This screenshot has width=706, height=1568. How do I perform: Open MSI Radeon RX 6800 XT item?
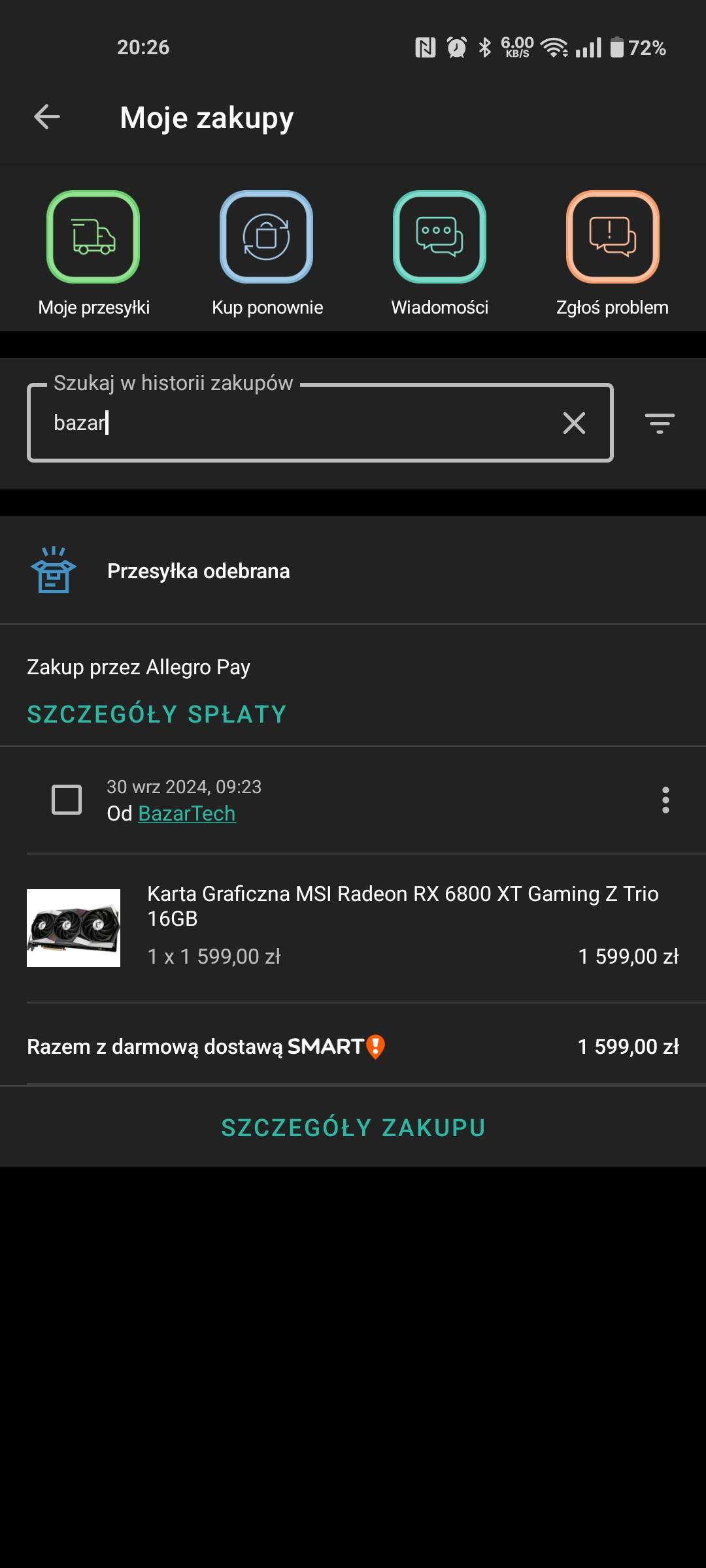click(402, 905)
